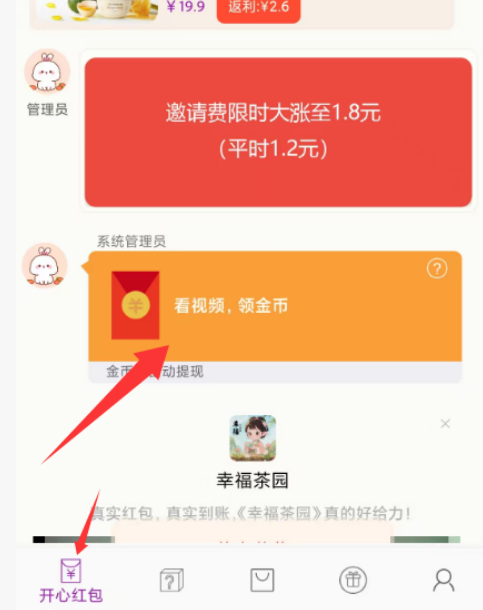Open the gift tab
The width and height of the screenshot is (483, 610).
tap(353, 580)
